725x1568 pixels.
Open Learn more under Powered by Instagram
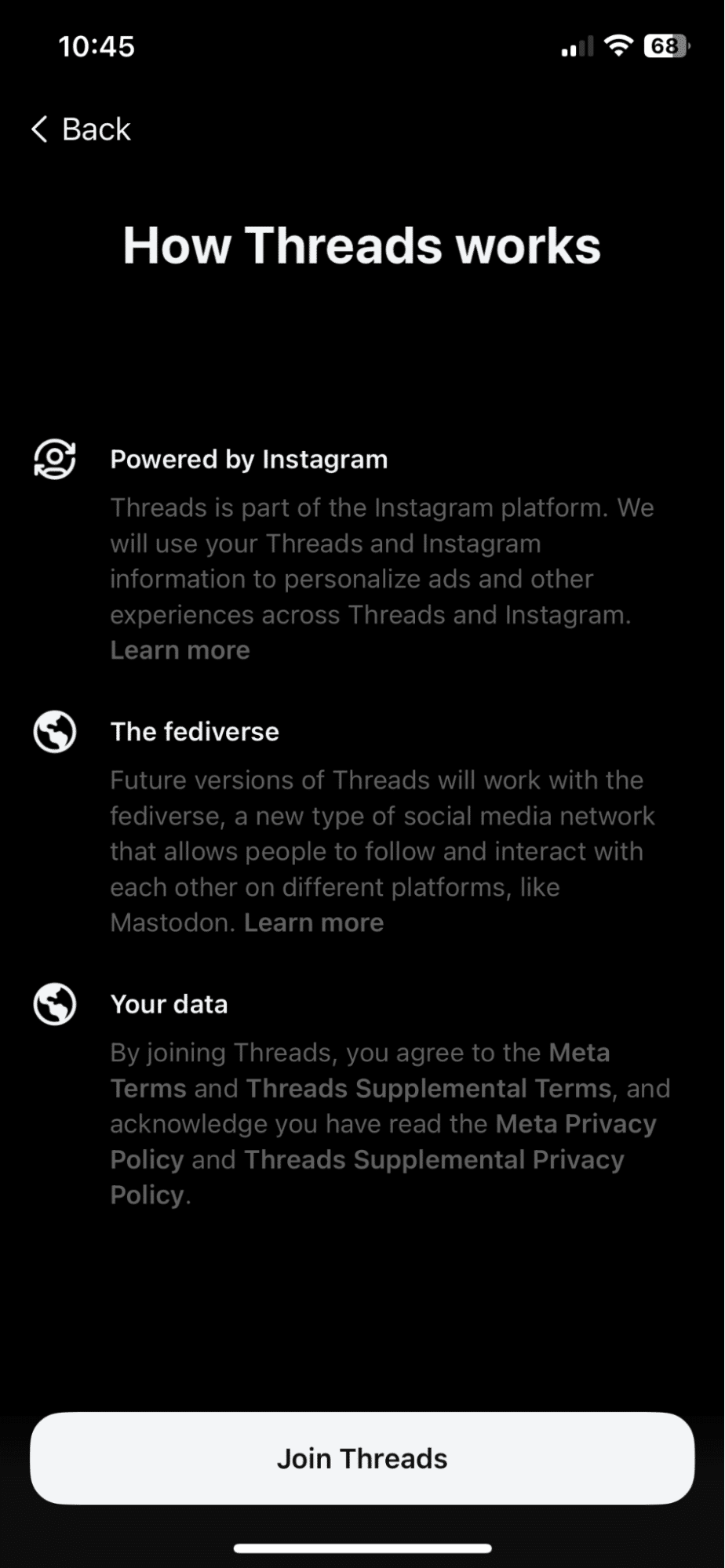coord(180,650)
